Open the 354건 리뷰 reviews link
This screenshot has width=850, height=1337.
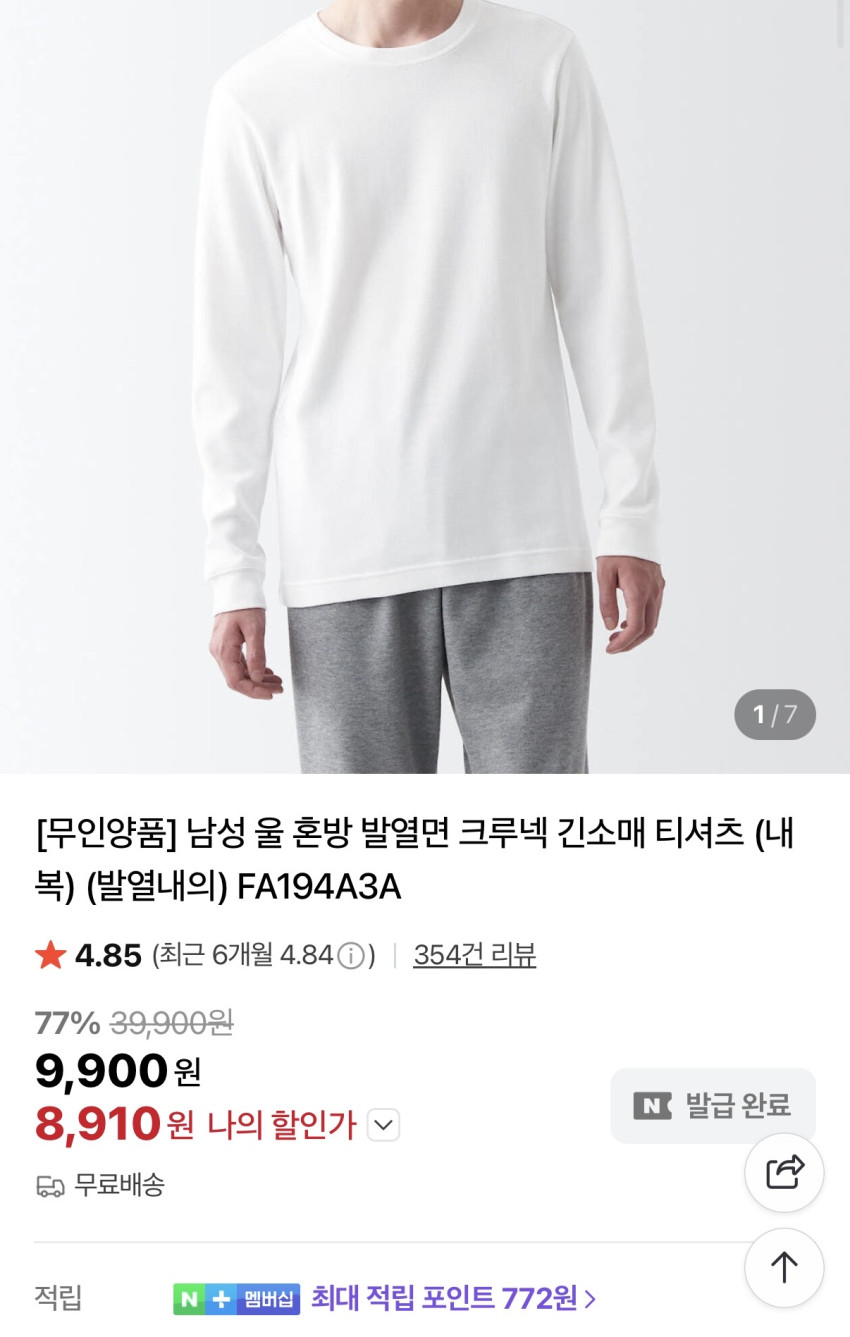[474, 956]
